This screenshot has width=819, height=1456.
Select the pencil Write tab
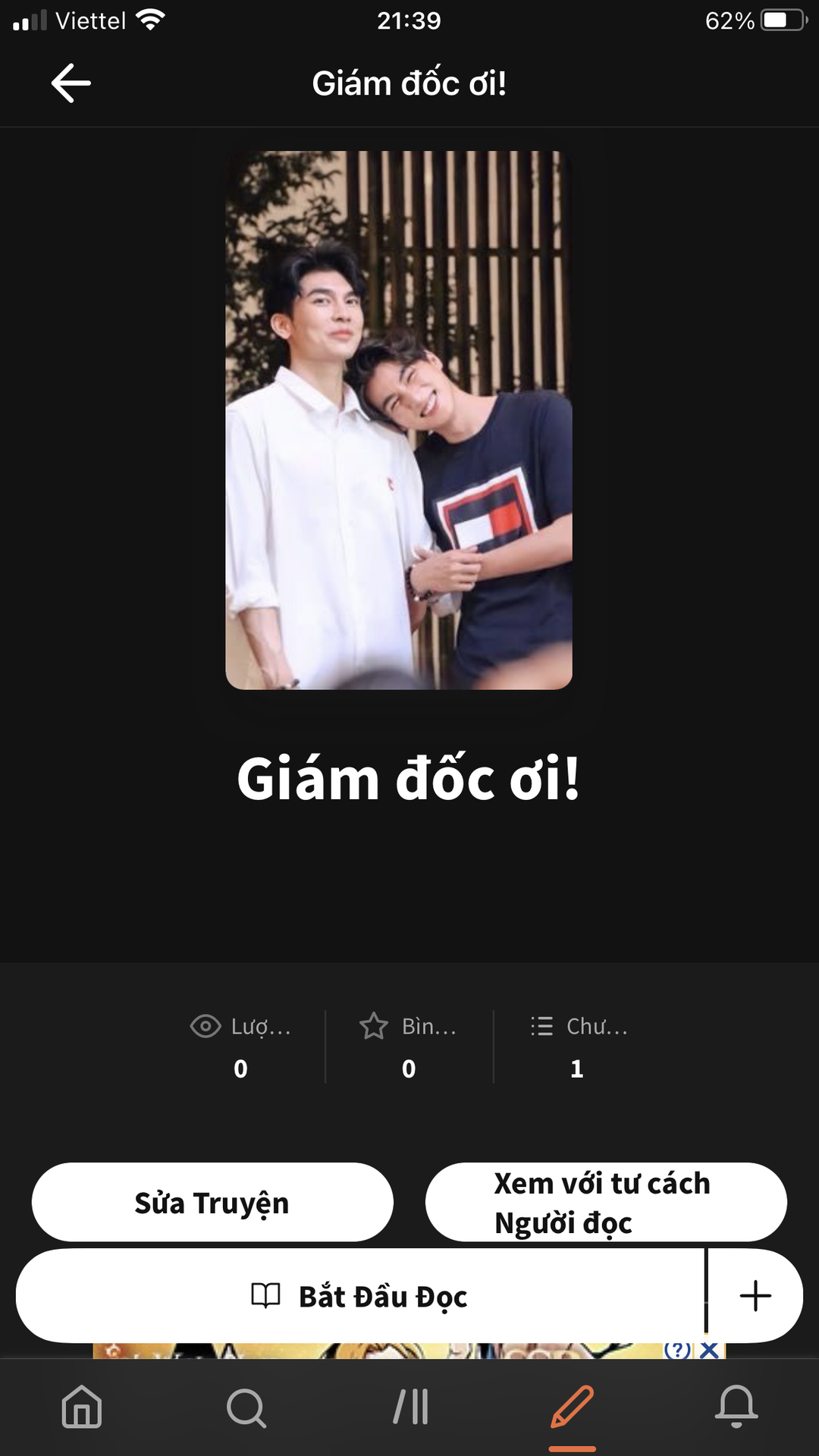click(573, 1407)
